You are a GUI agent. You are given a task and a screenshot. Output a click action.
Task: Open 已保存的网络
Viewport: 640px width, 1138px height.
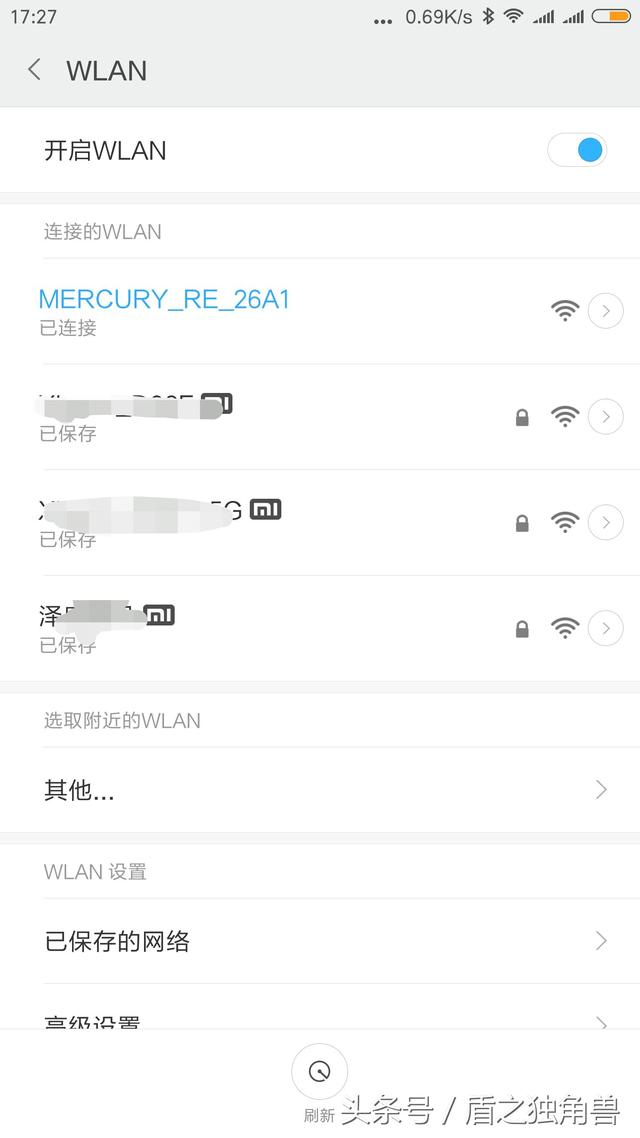[x=320, y=941]
